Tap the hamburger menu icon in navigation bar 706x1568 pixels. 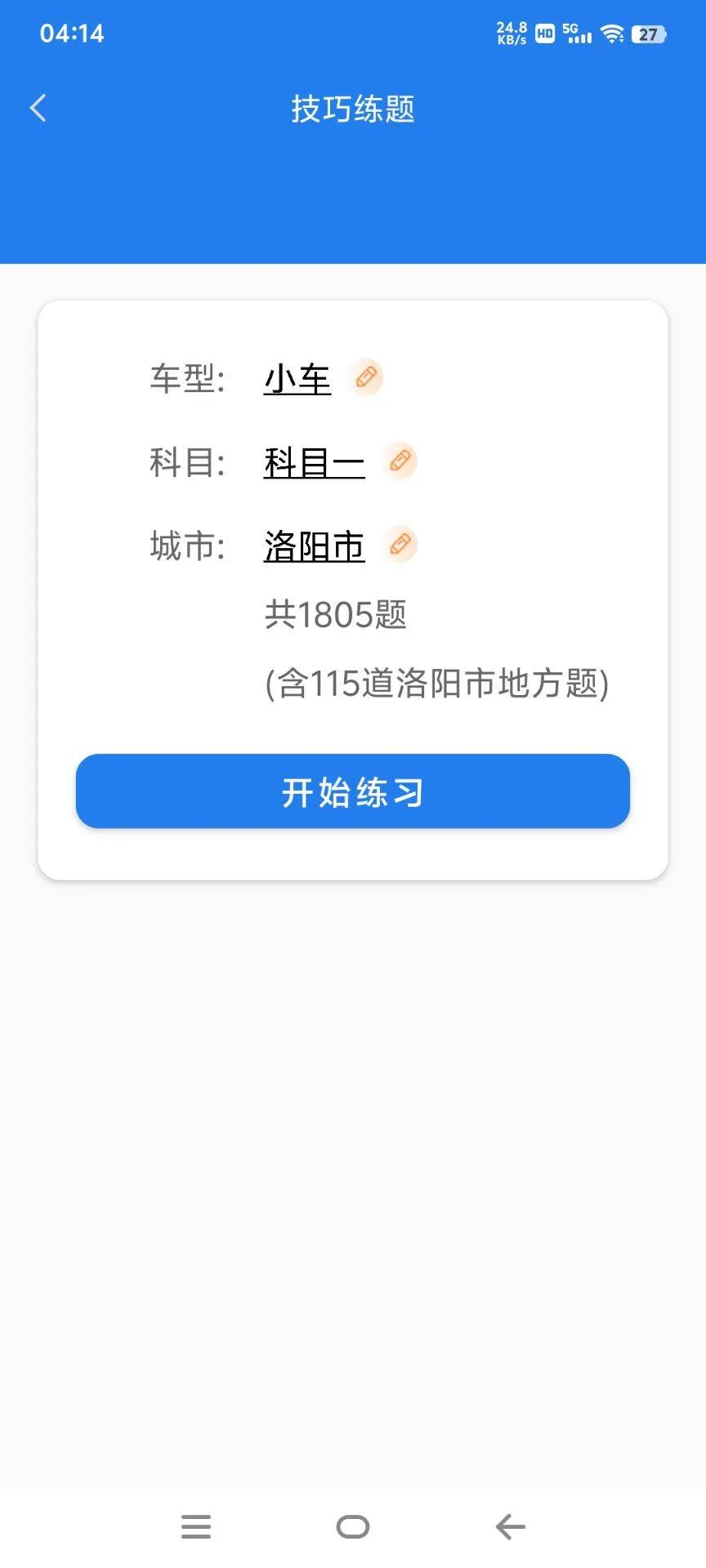195,1526
